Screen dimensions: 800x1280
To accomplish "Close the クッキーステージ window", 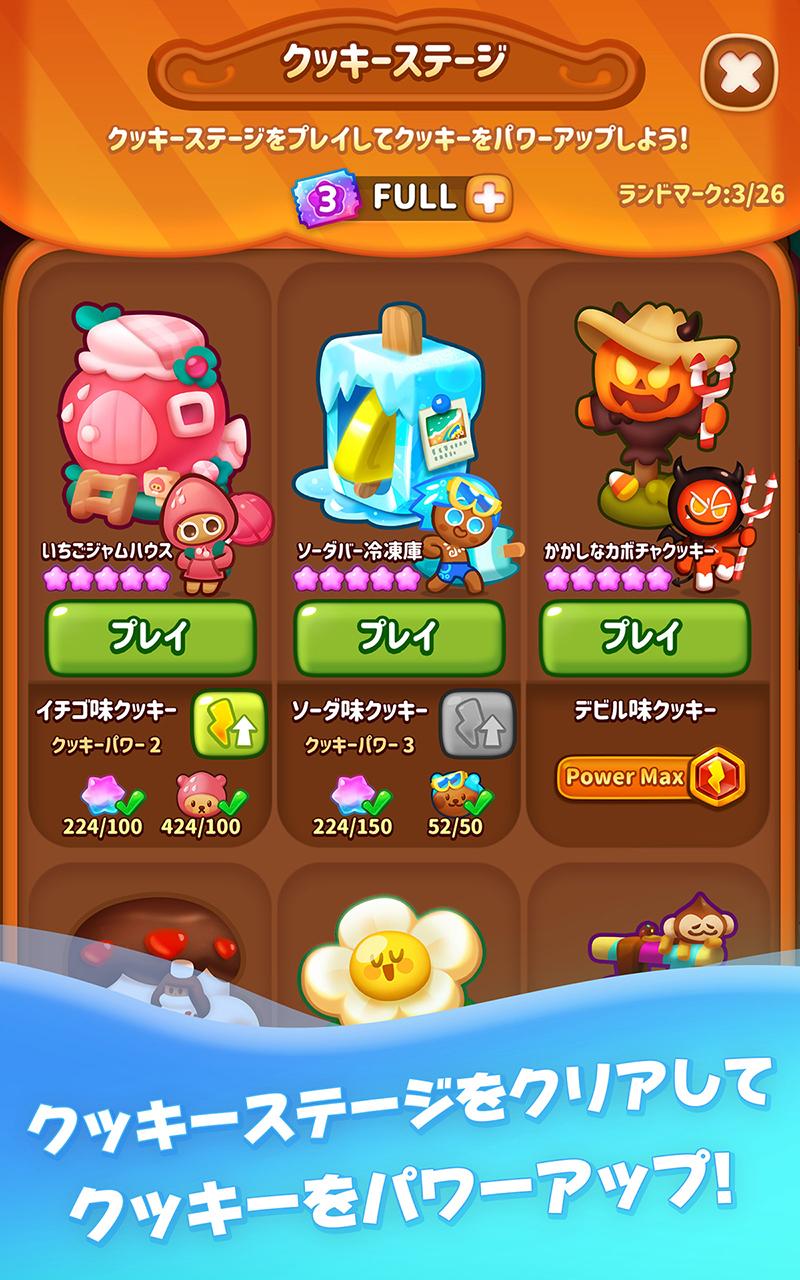I will pos(739,72).
